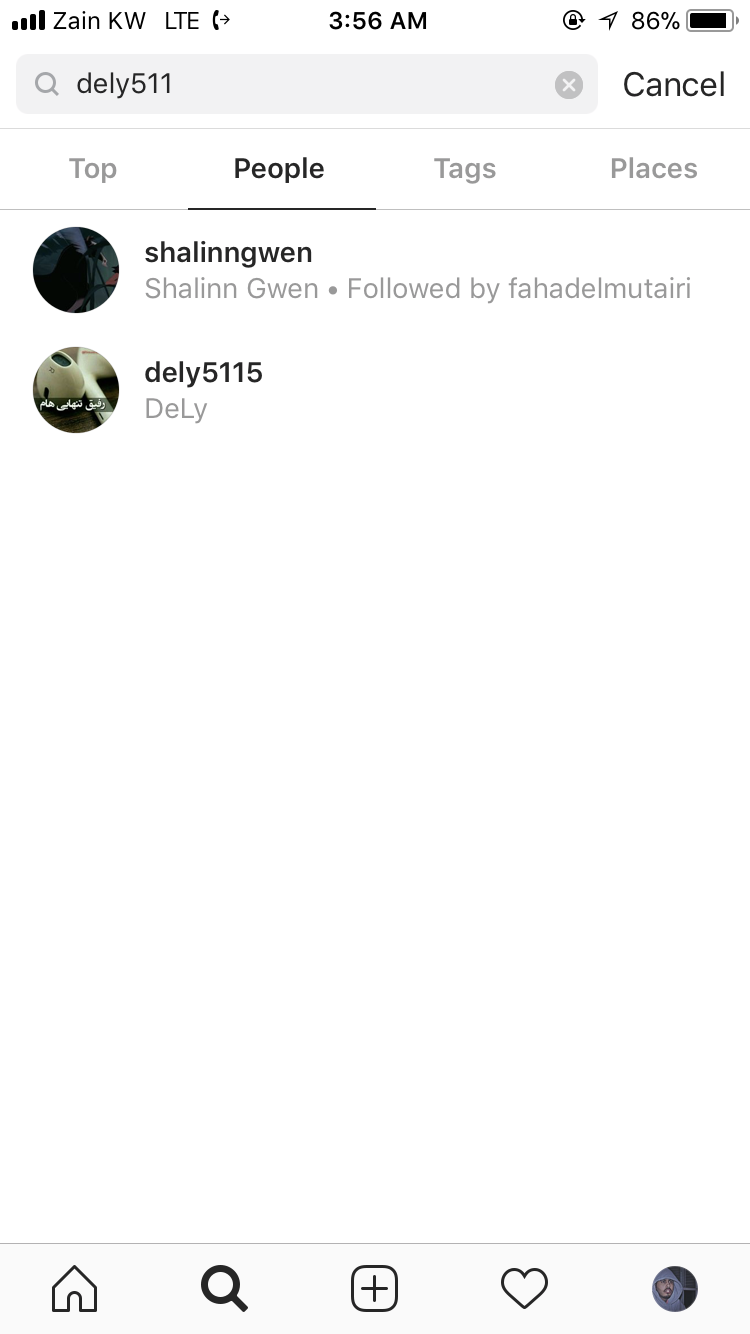The height and width of the screenshot is (1334, 750).
Task: Show the Places tab results
Action: (654, 169)
